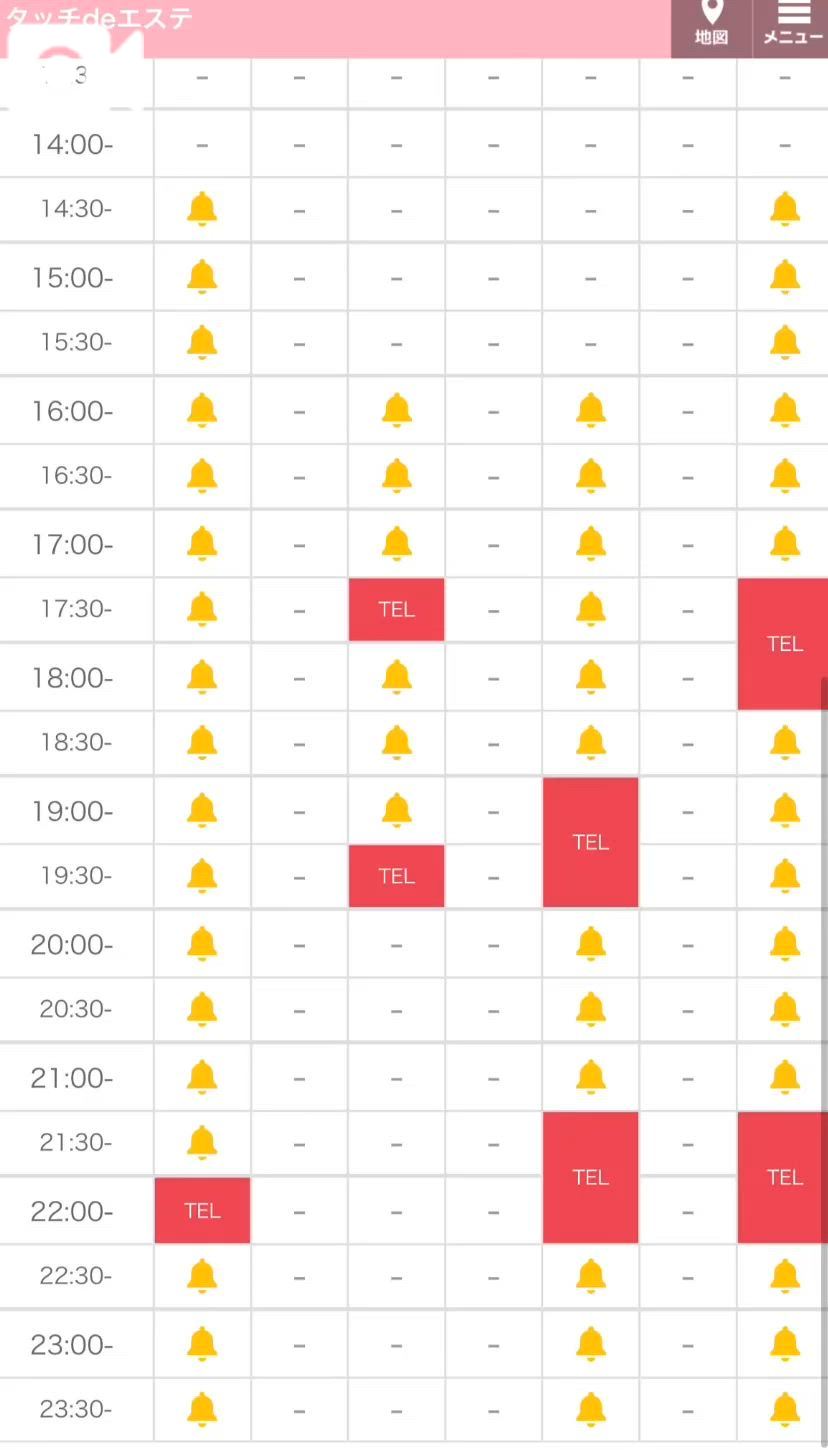828x1450 pixels.
Task: Tap the last-column TEL block spanning 17:30 to 18:00
Action: point(784,644)
